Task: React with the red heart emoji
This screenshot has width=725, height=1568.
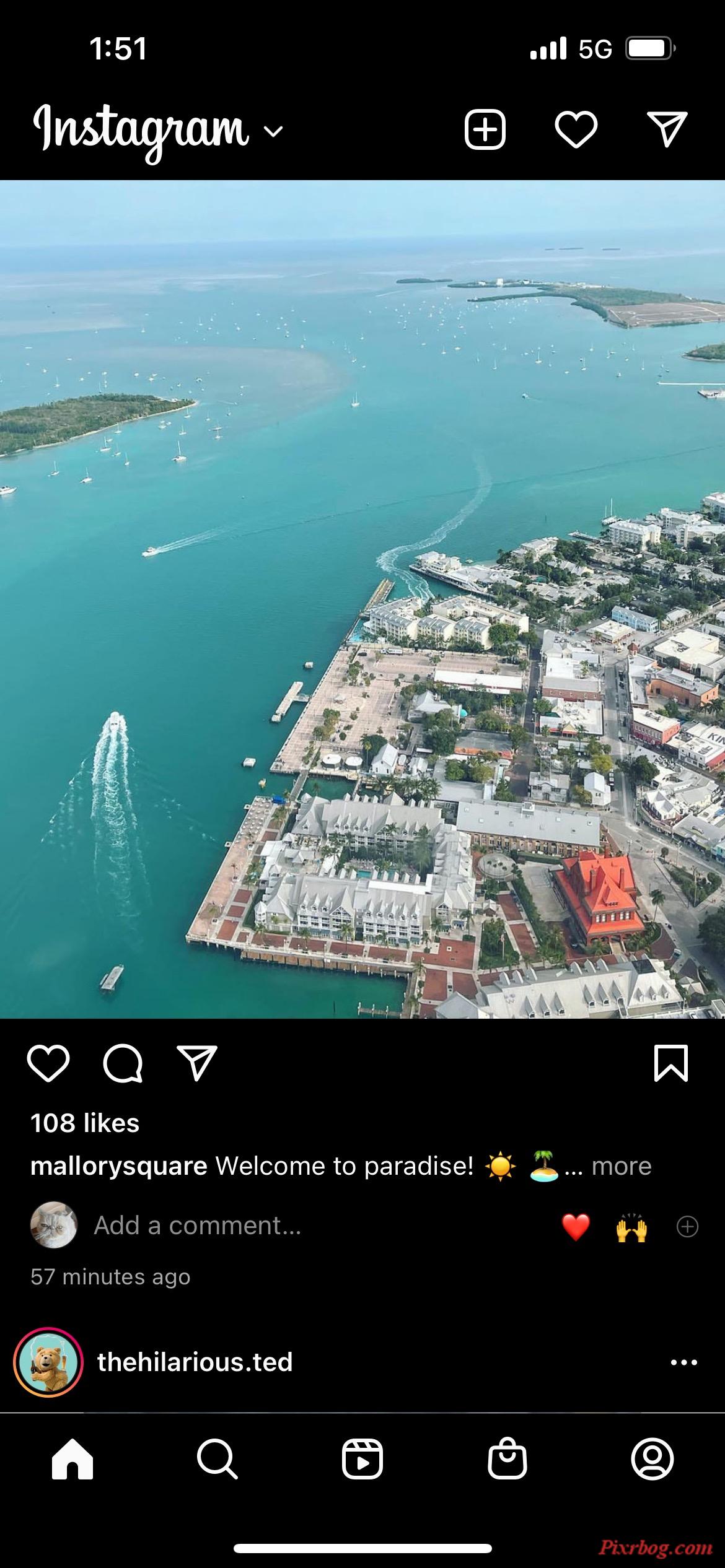Action: pos(576,1227)
